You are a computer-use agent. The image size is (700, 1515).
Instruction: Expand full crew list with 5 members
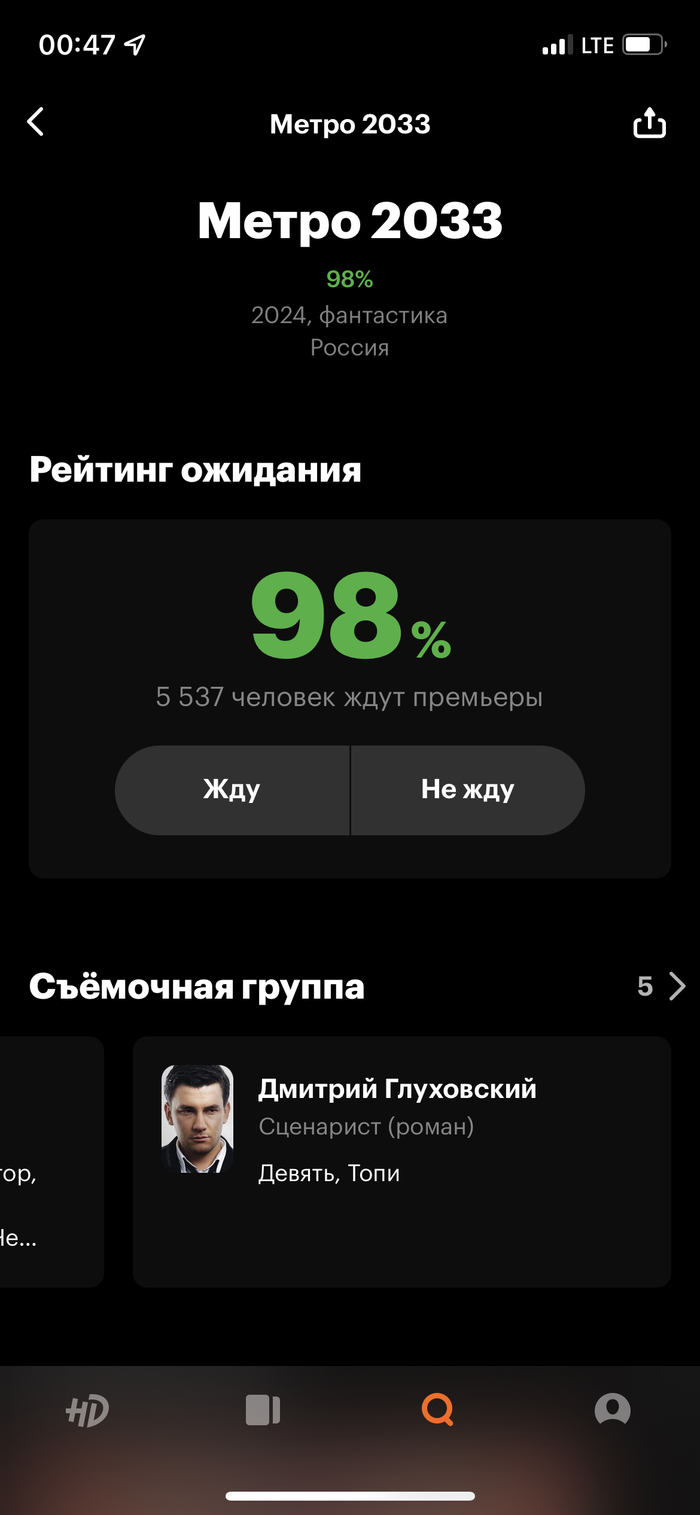(x=662, y=987)
